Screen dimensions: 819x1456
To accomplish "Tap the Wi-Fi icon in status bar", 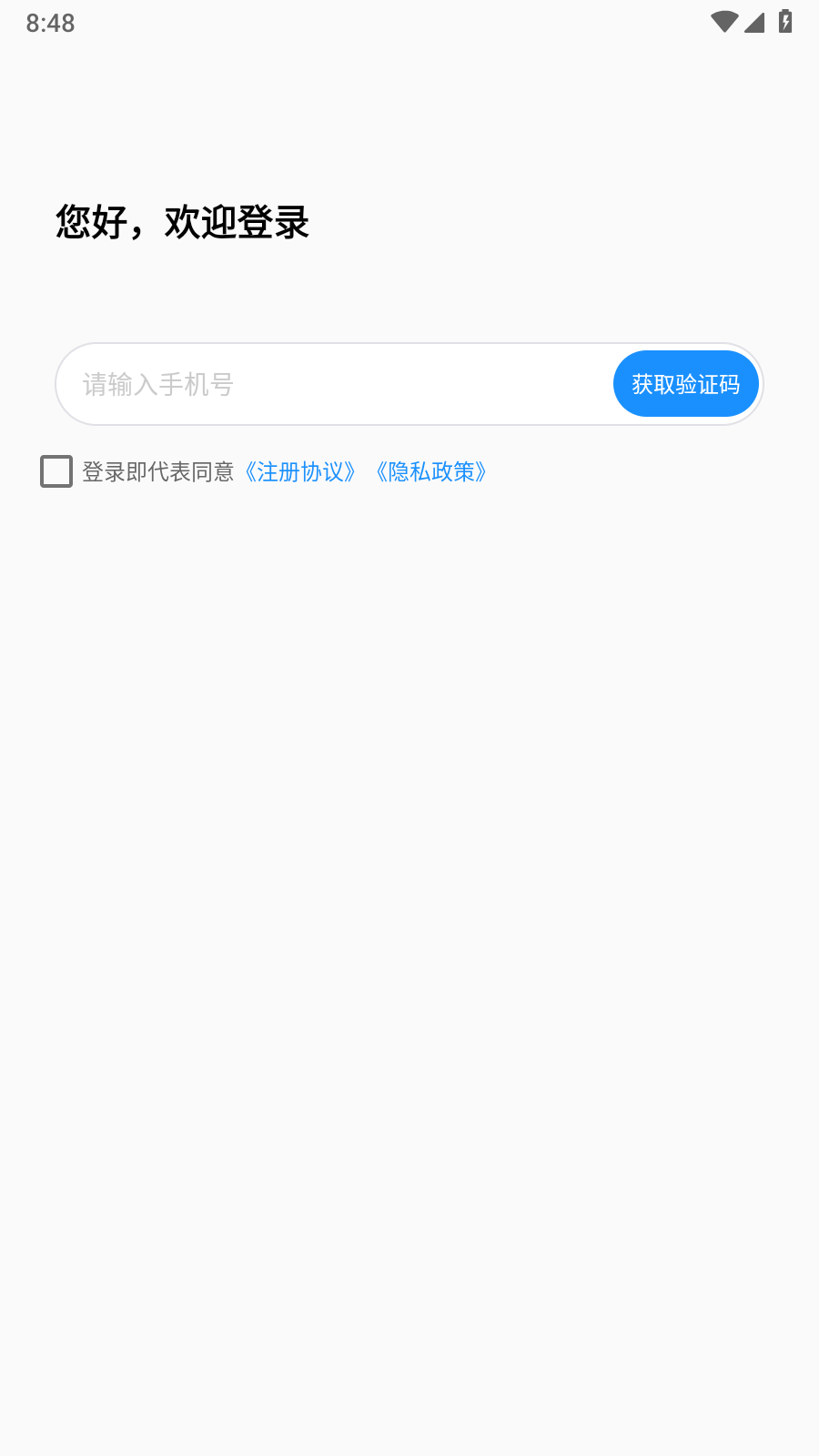I will pos(723,23).
